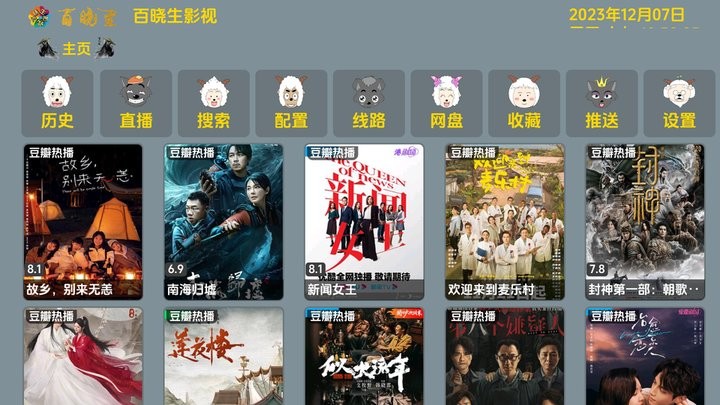Viewport: 720px width, 405px height.
Task: Open the 网盘 cloud drive section
Action: coord(446,103)
